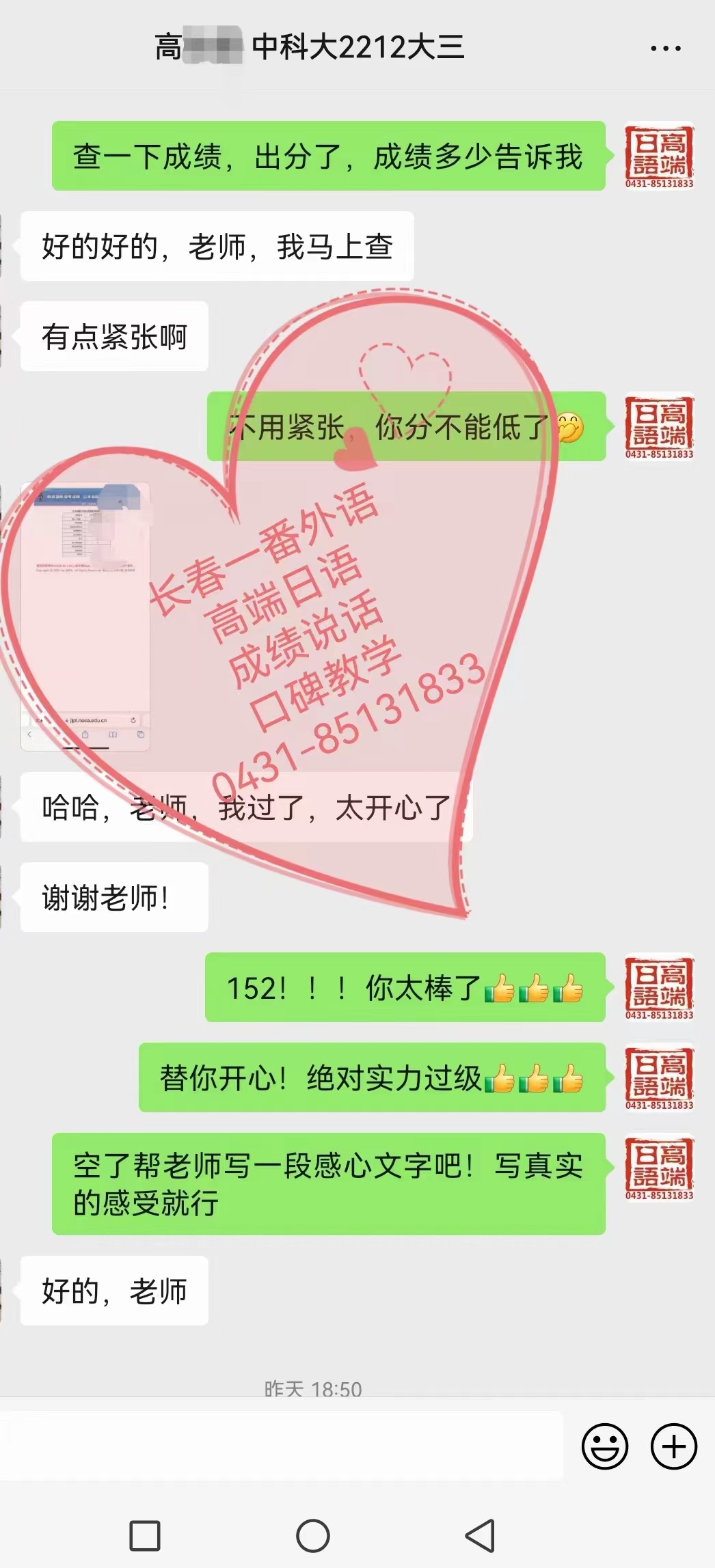Go back with system back button

coord(481,1536)
